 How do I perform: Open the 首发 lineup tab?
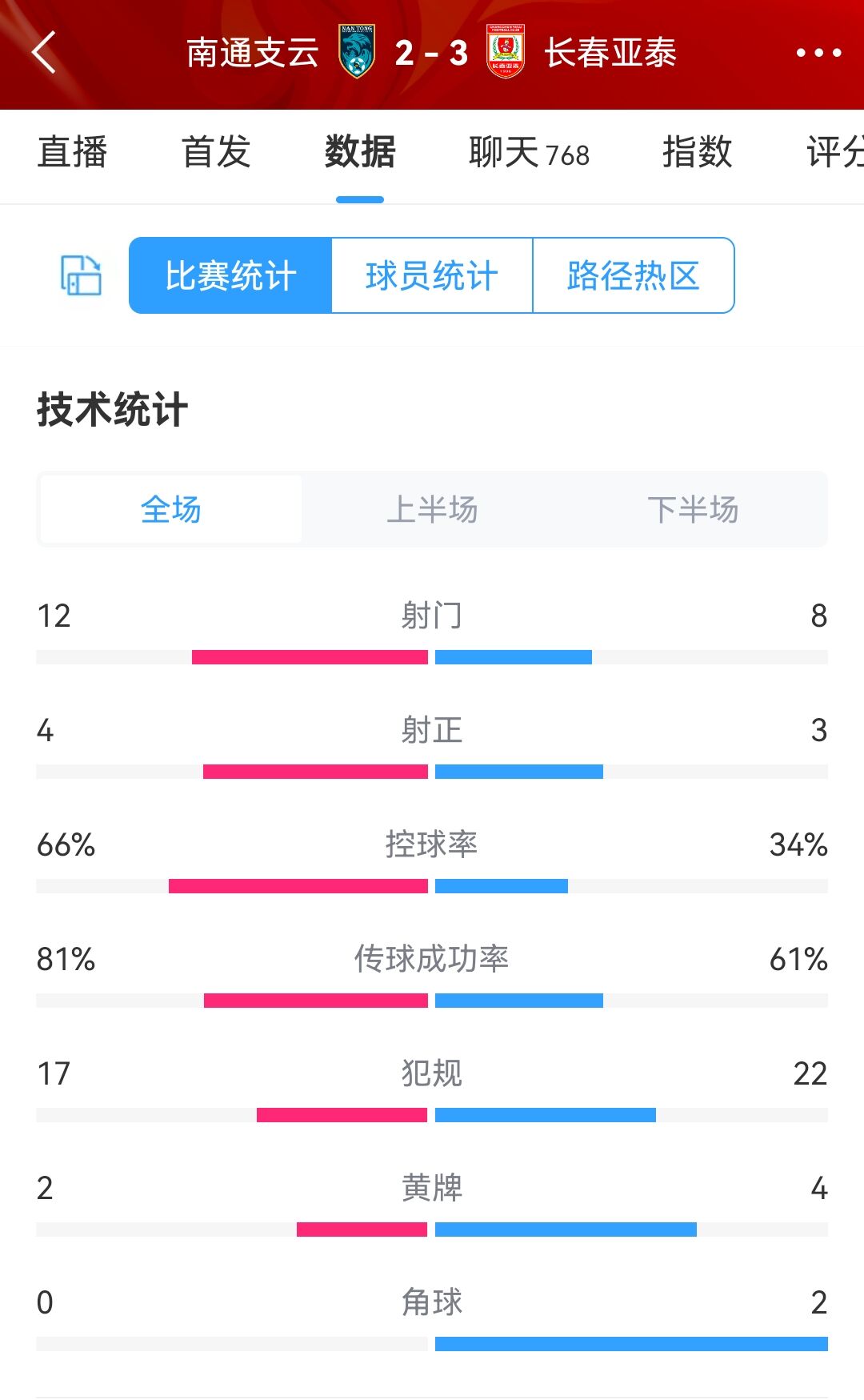[x=216, y=152]
